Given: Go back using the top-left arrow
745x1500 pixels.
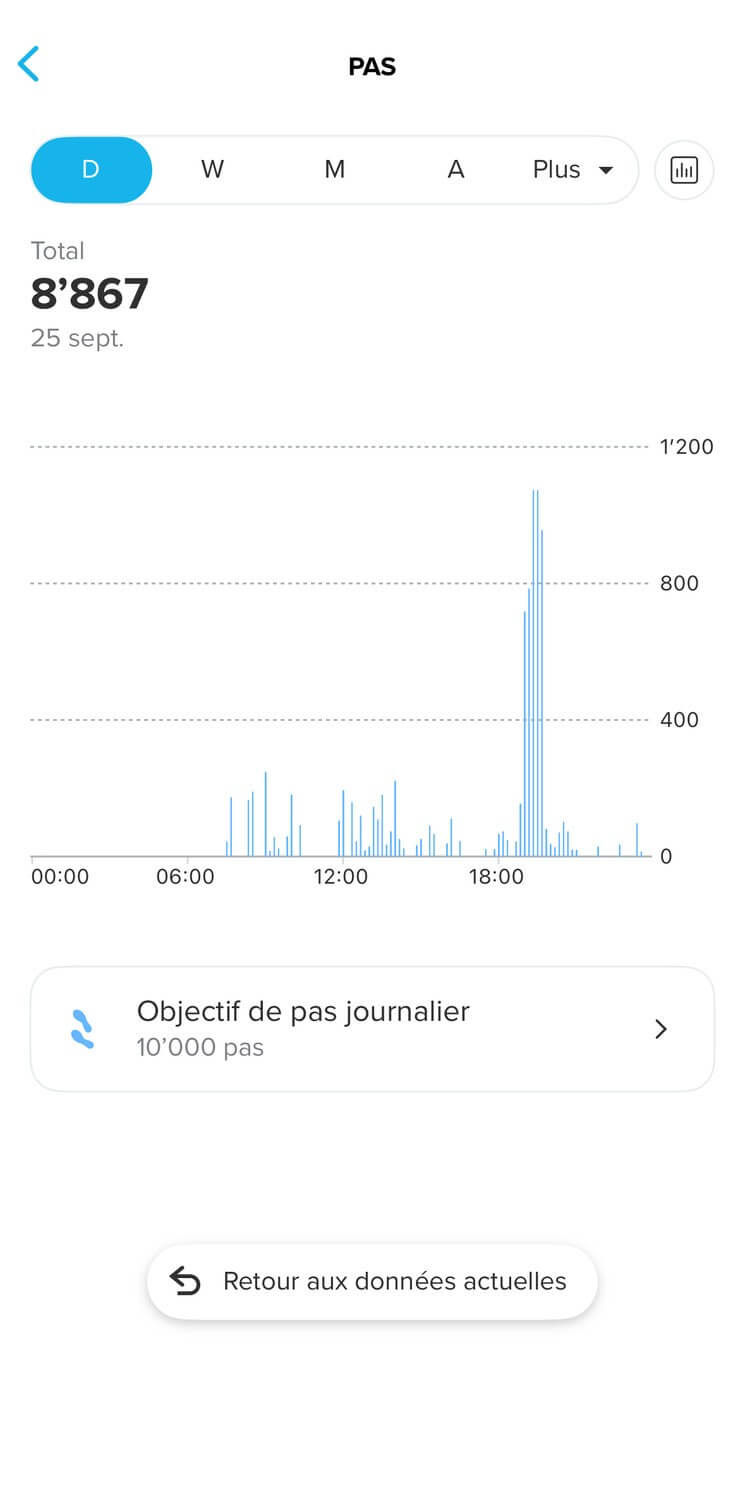Looking at the screenshot, I should coord(29,64).
